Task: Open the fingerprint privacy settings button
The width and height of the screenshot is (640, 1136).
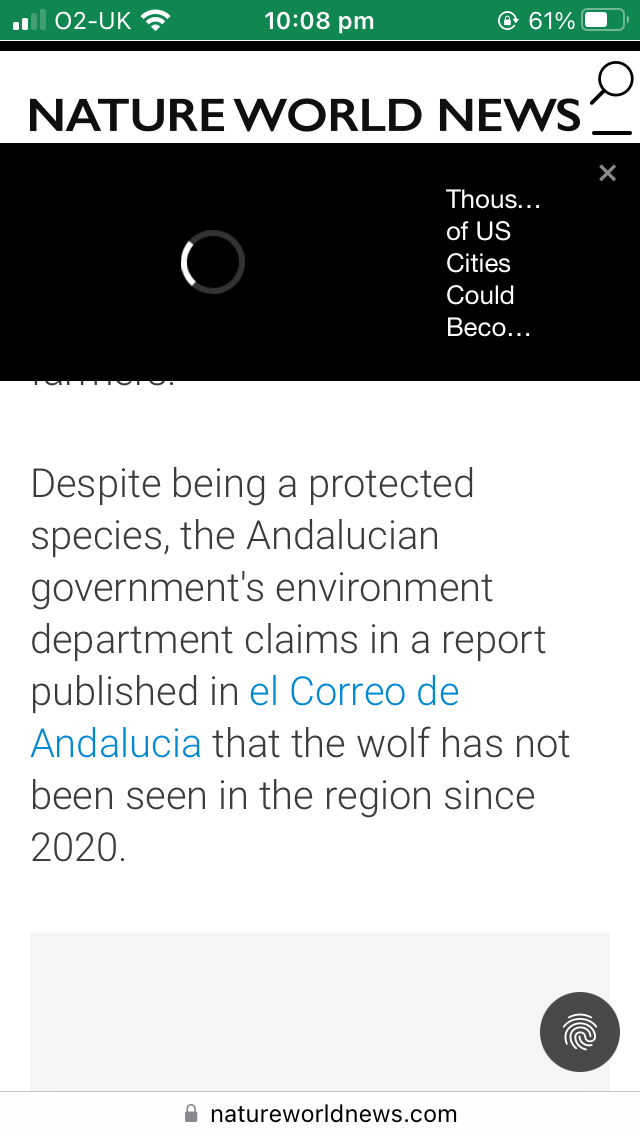Action: 580,1032
